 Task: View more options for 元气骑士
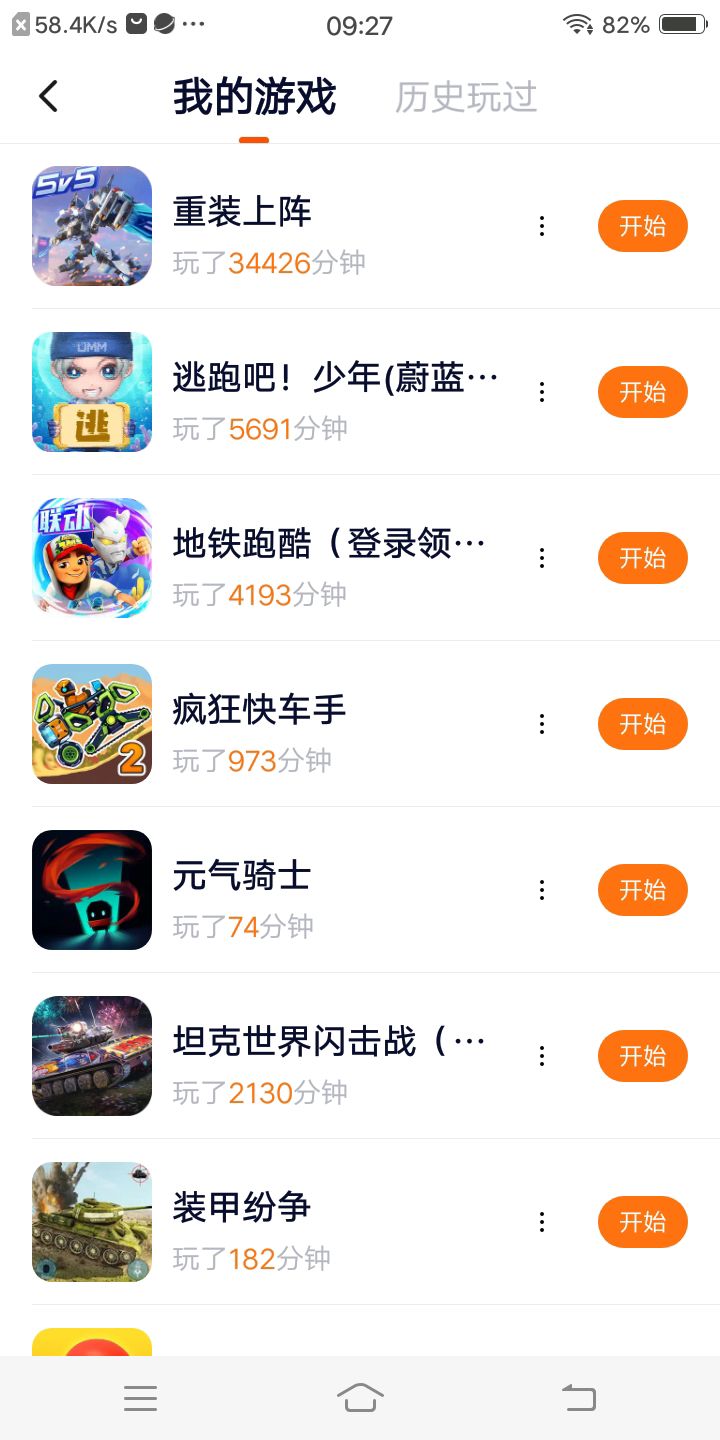tap(542, 890)
